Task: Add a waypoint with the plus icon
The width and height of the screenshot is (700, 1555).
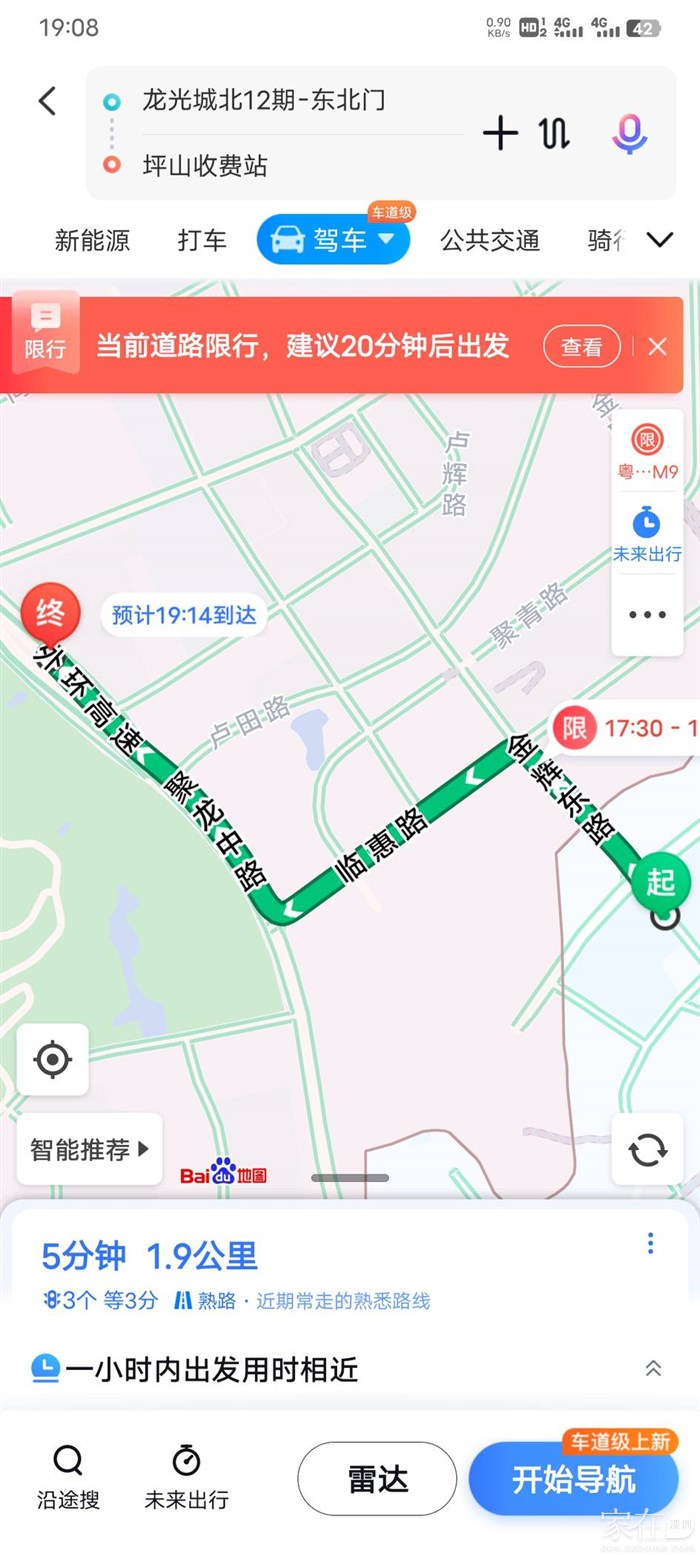Action: click(x=501, y=133)
